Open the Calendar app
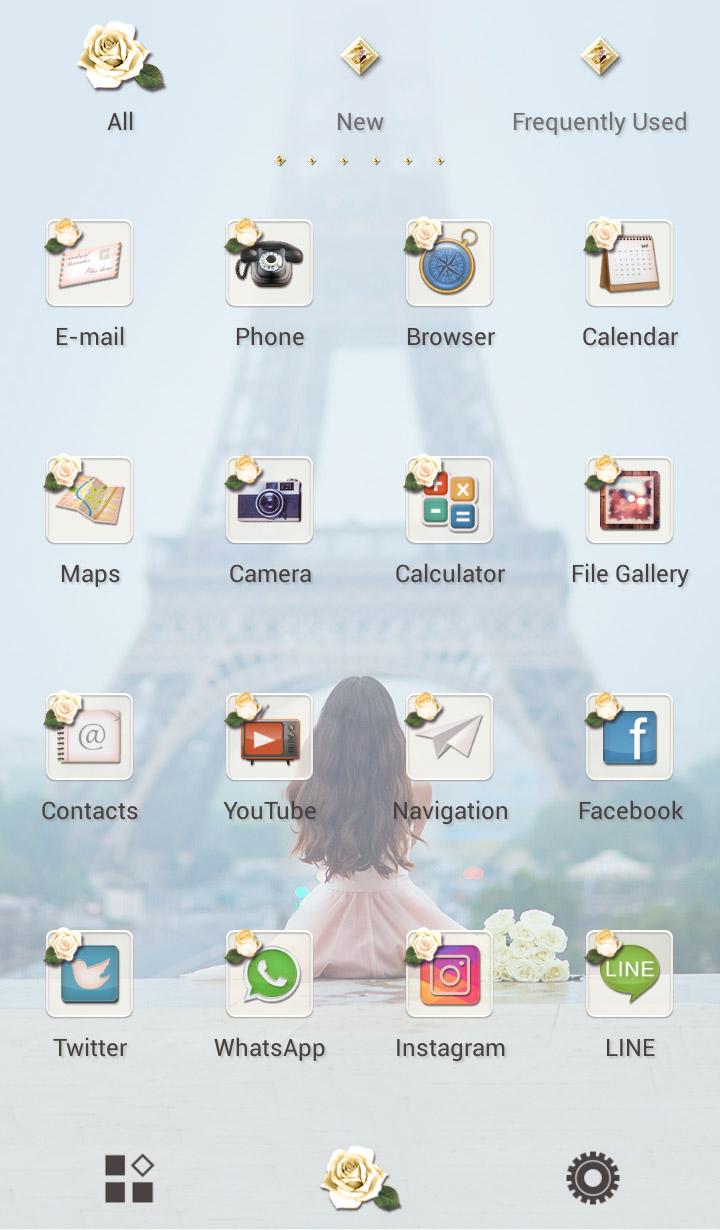 [630, 264]
